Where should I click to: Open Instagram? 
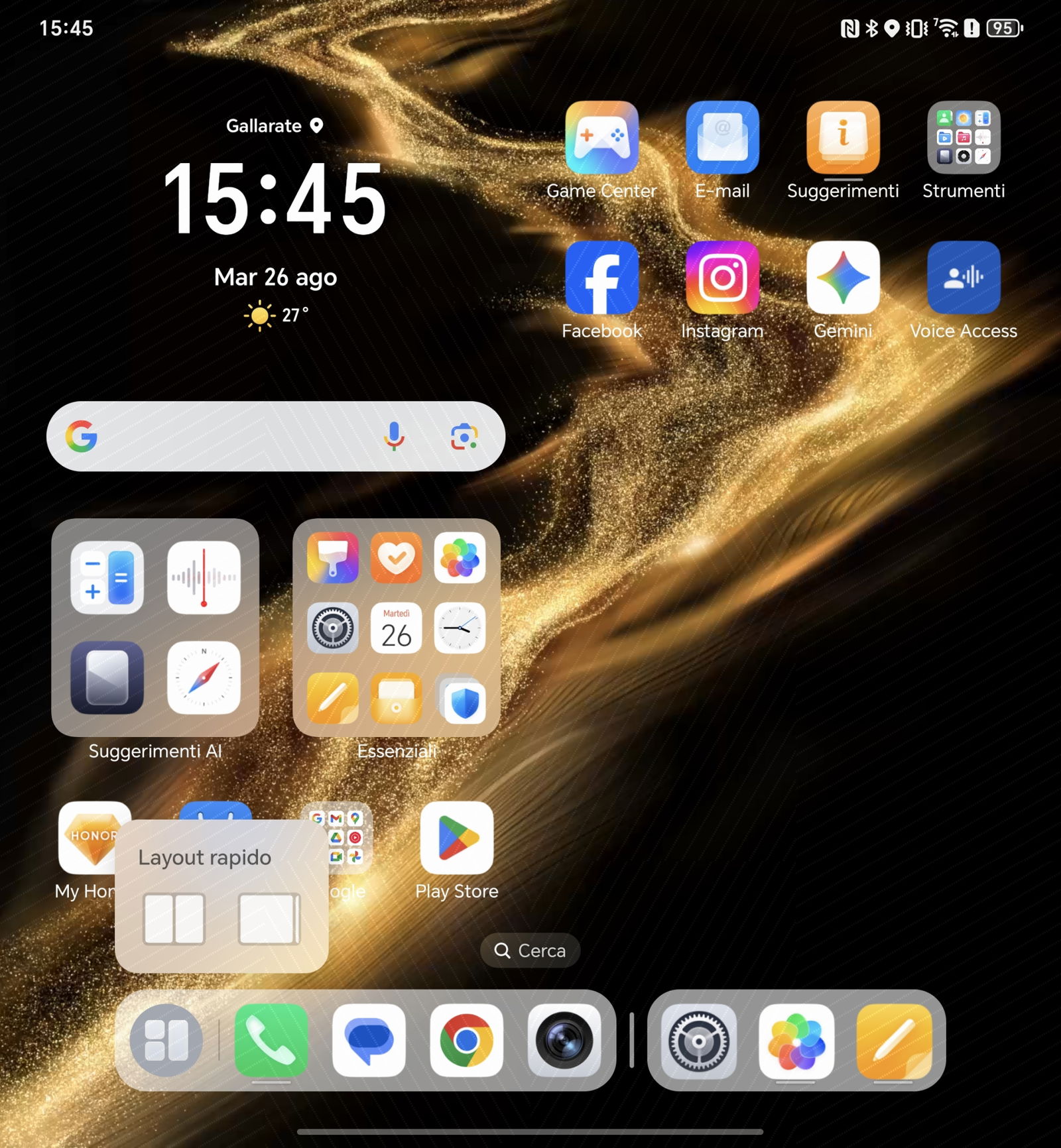pyautogui.click(x=722, y=278)
